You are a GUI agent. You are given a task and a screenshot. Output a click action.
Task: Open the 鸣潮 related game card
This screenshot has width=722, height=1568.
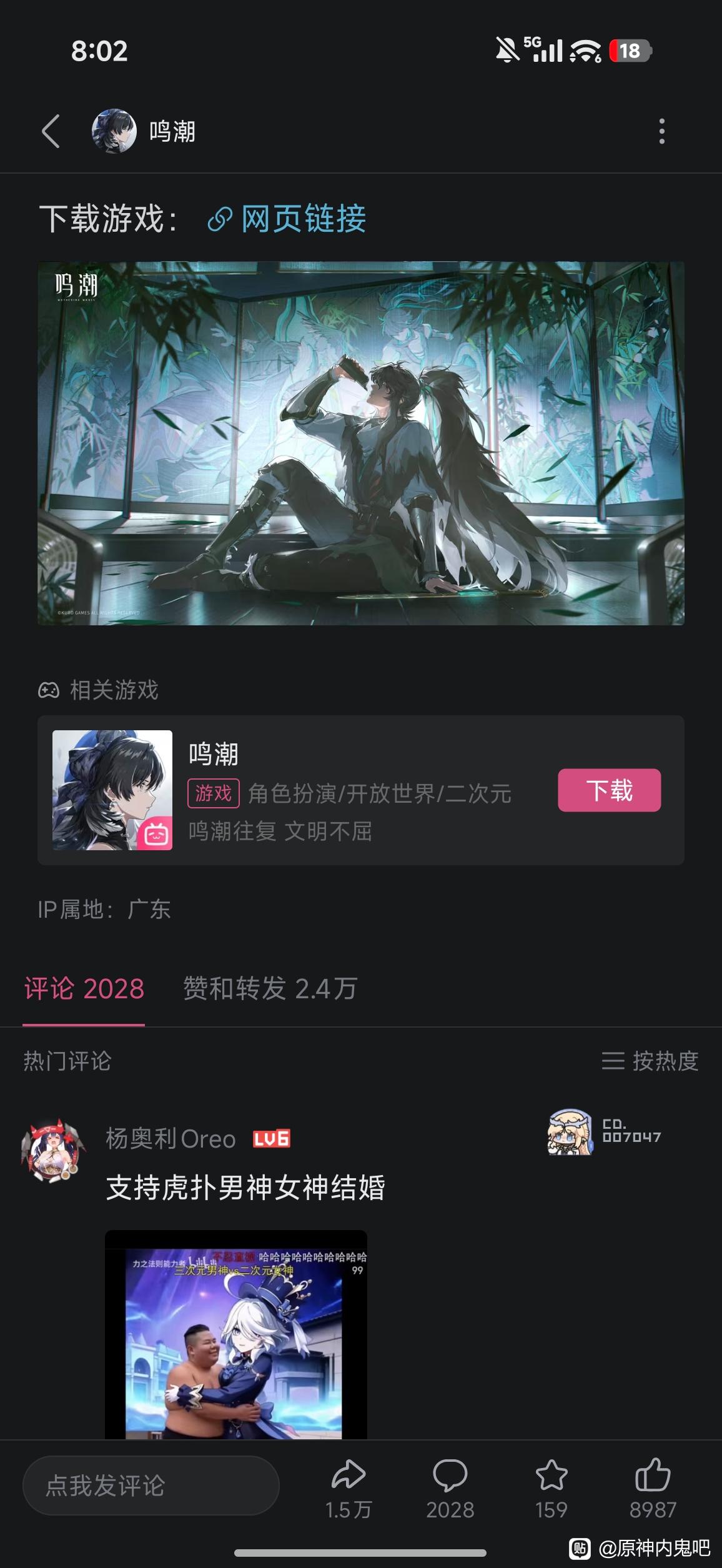pos(350,790)
